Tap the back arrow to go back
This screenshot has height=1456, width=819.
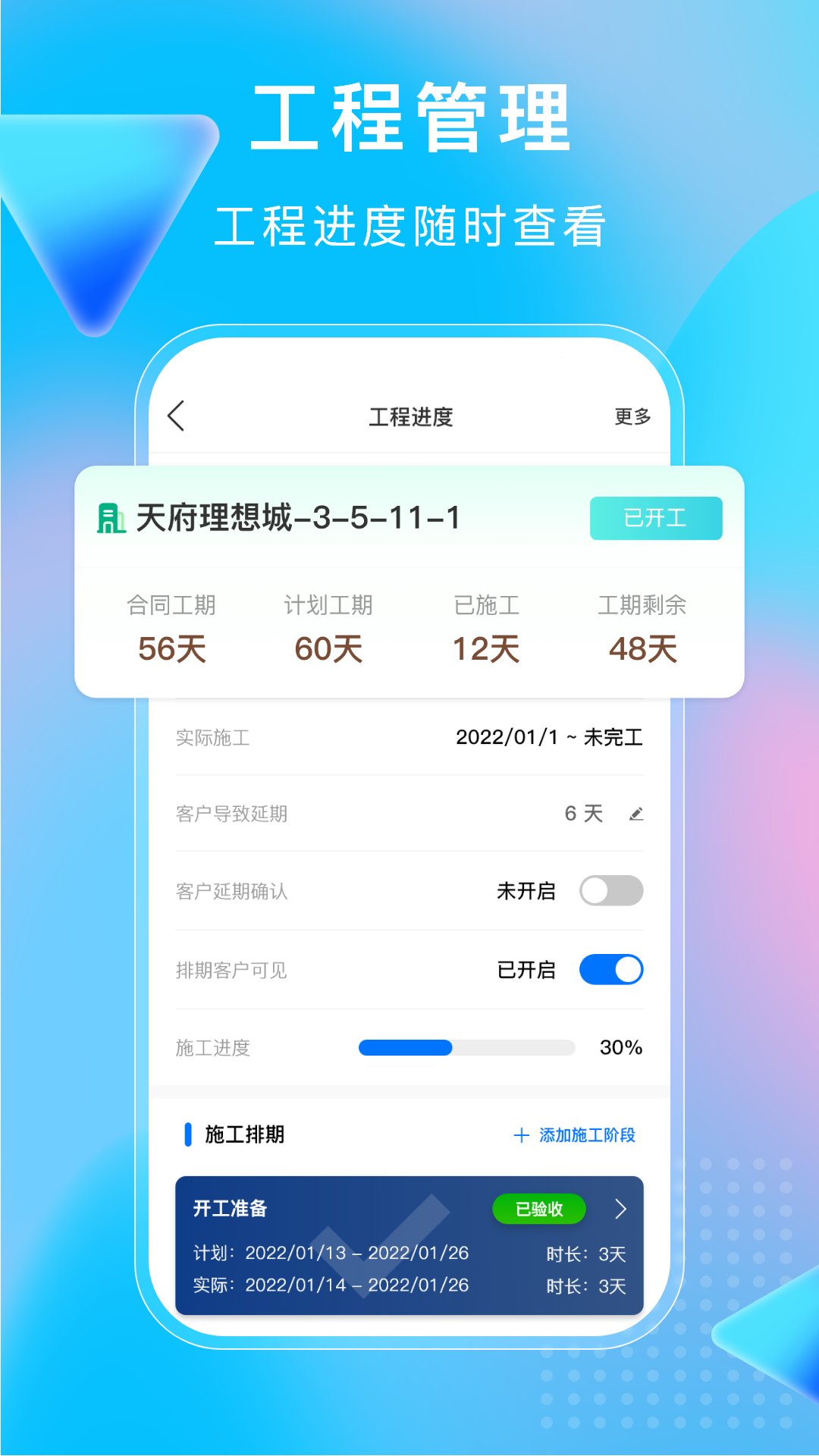tap(176, 416)
